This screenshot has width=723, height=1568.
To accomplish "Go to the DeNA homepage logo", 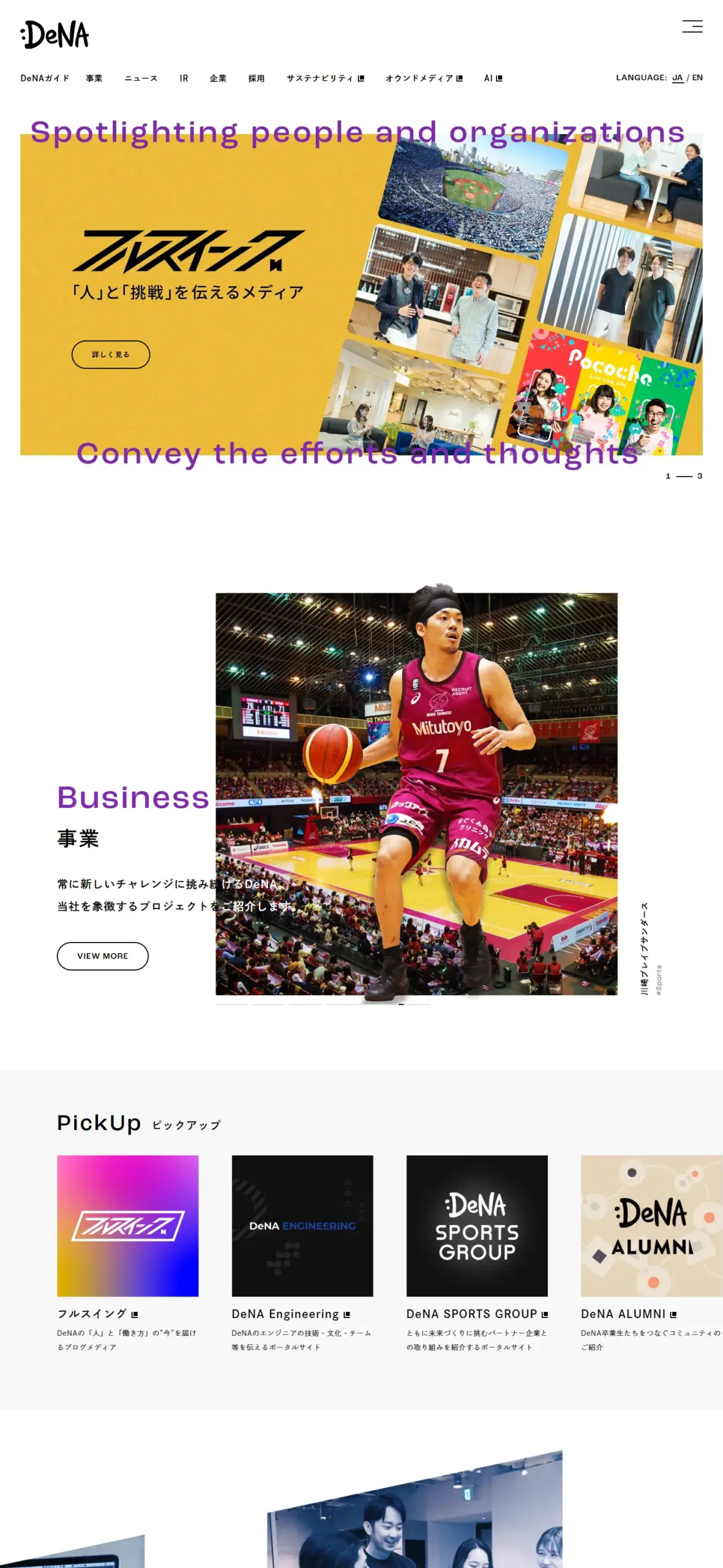I will click(x=55, y=35).
